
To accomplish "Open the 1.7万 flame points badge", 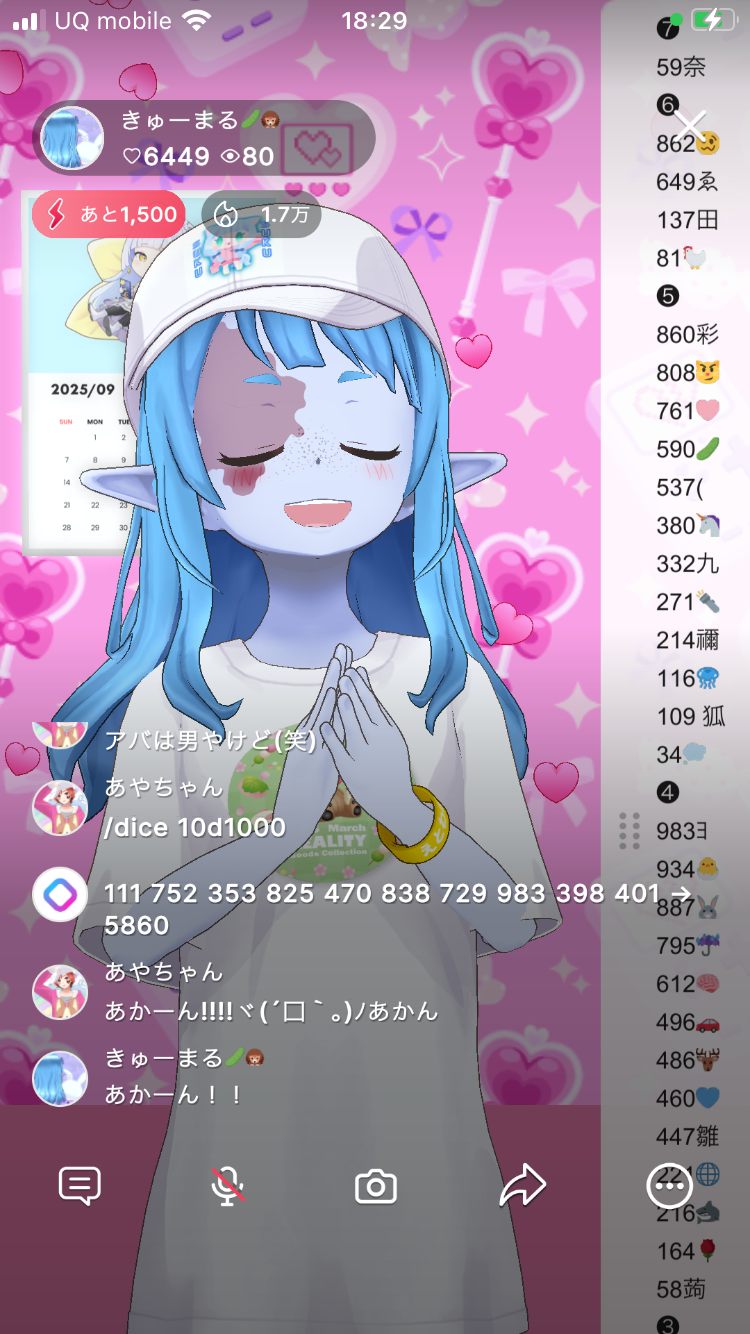I will click(261, 214).
